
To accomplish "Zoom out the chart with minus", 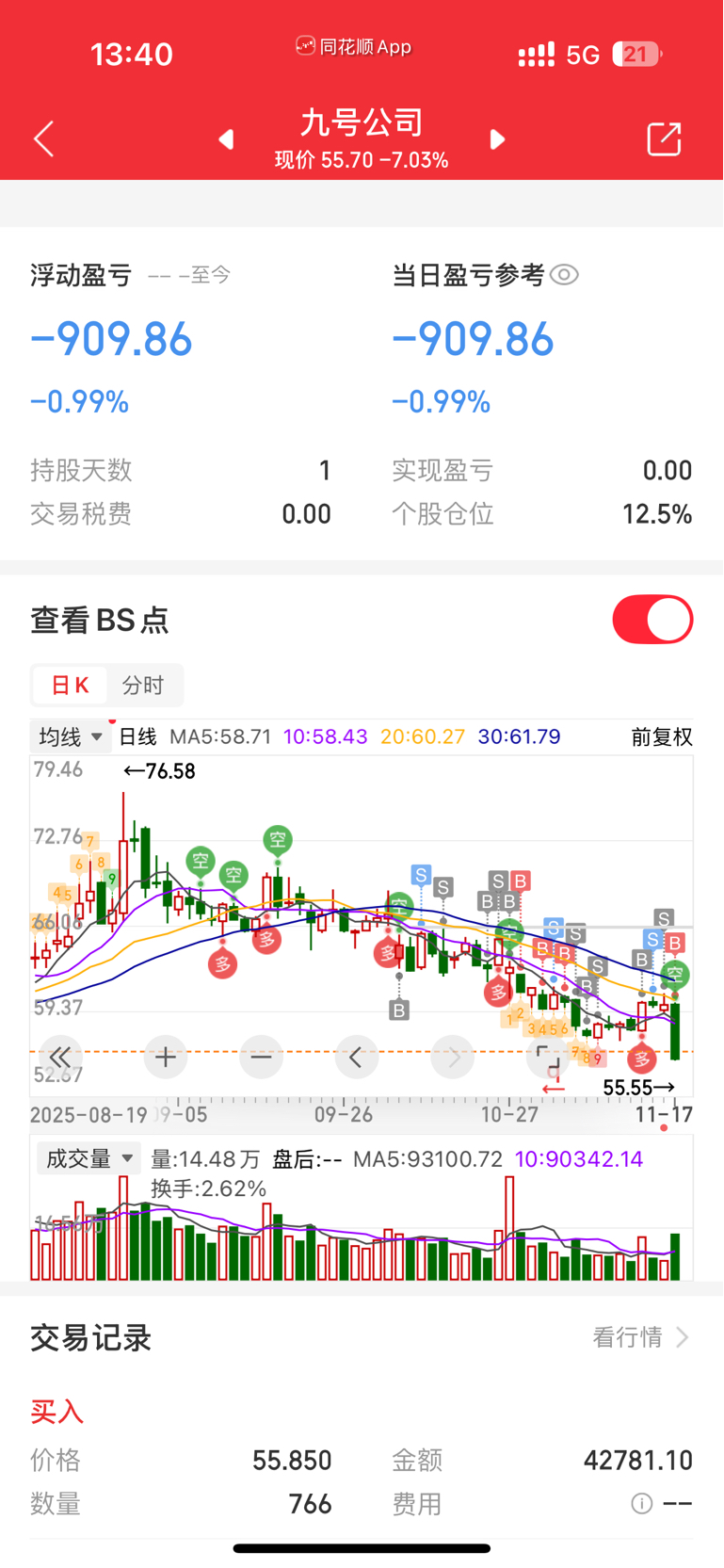I will (x=261, y=1057).
